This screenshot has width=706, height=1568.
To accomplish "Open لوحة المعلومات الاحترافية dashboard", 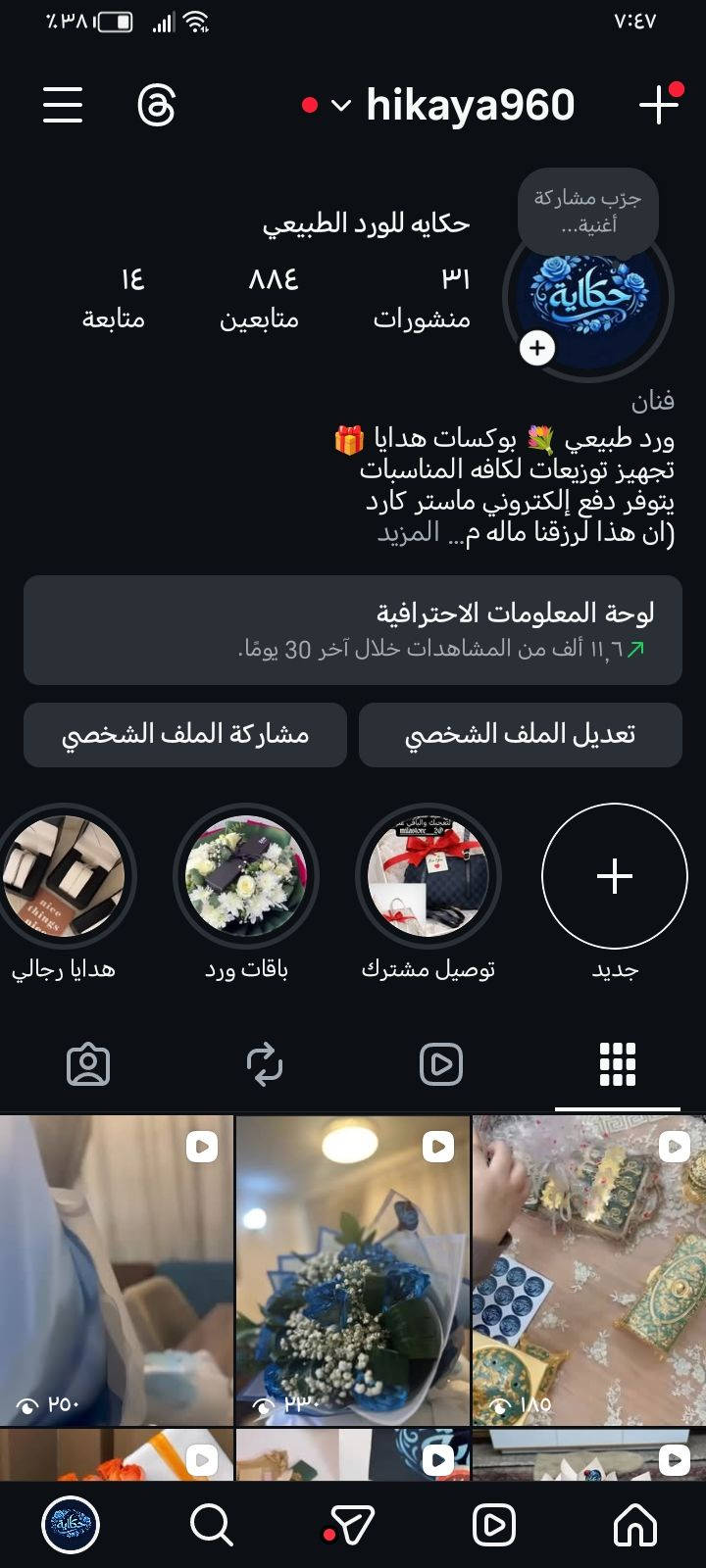I will pos(353,629).
